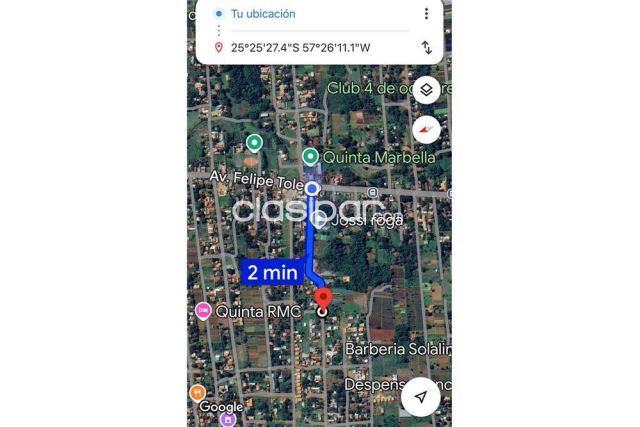This screenshot has height=427, width=640.
Task: Edit the destination coordinates field
Action: coord(300,47)
